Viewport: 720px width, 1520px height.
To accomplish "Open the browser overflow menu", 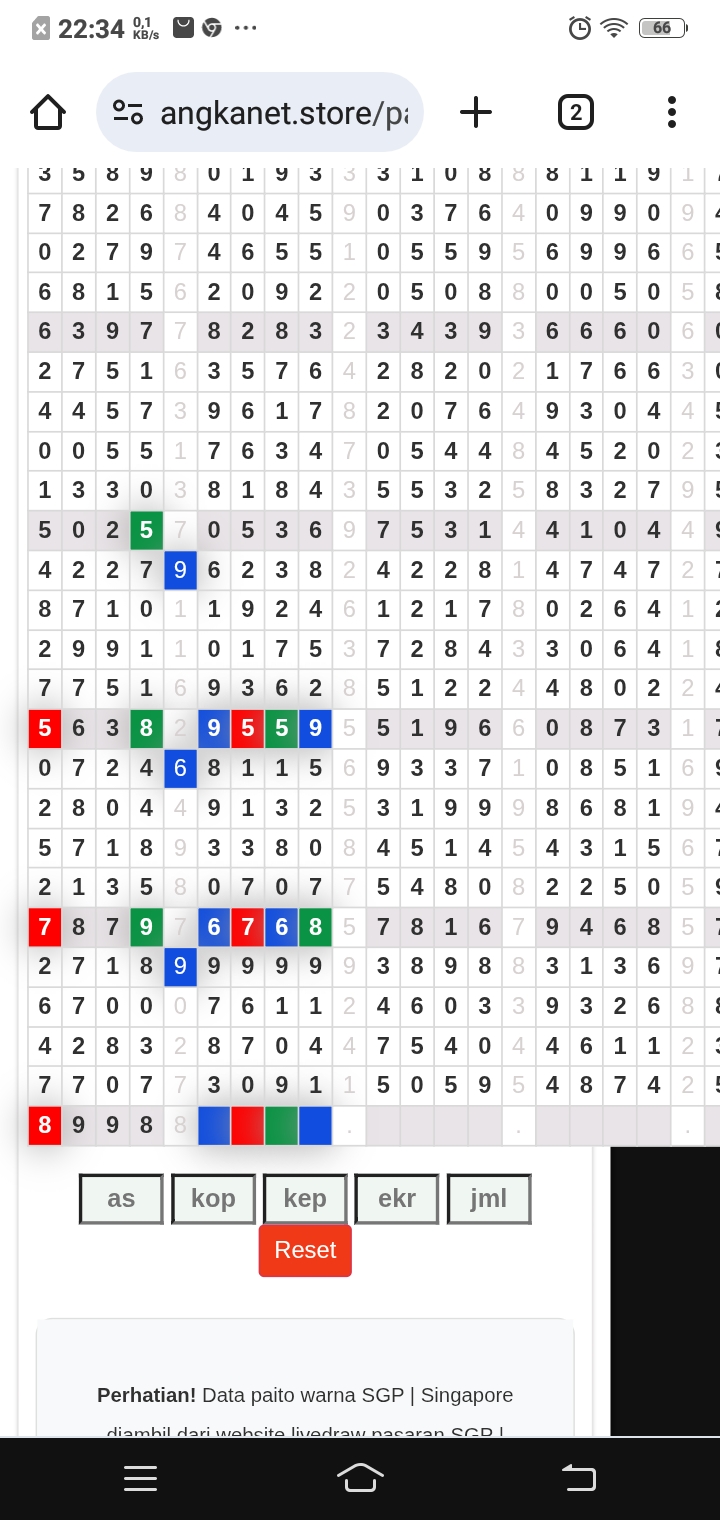I will (x=671, y=112).
